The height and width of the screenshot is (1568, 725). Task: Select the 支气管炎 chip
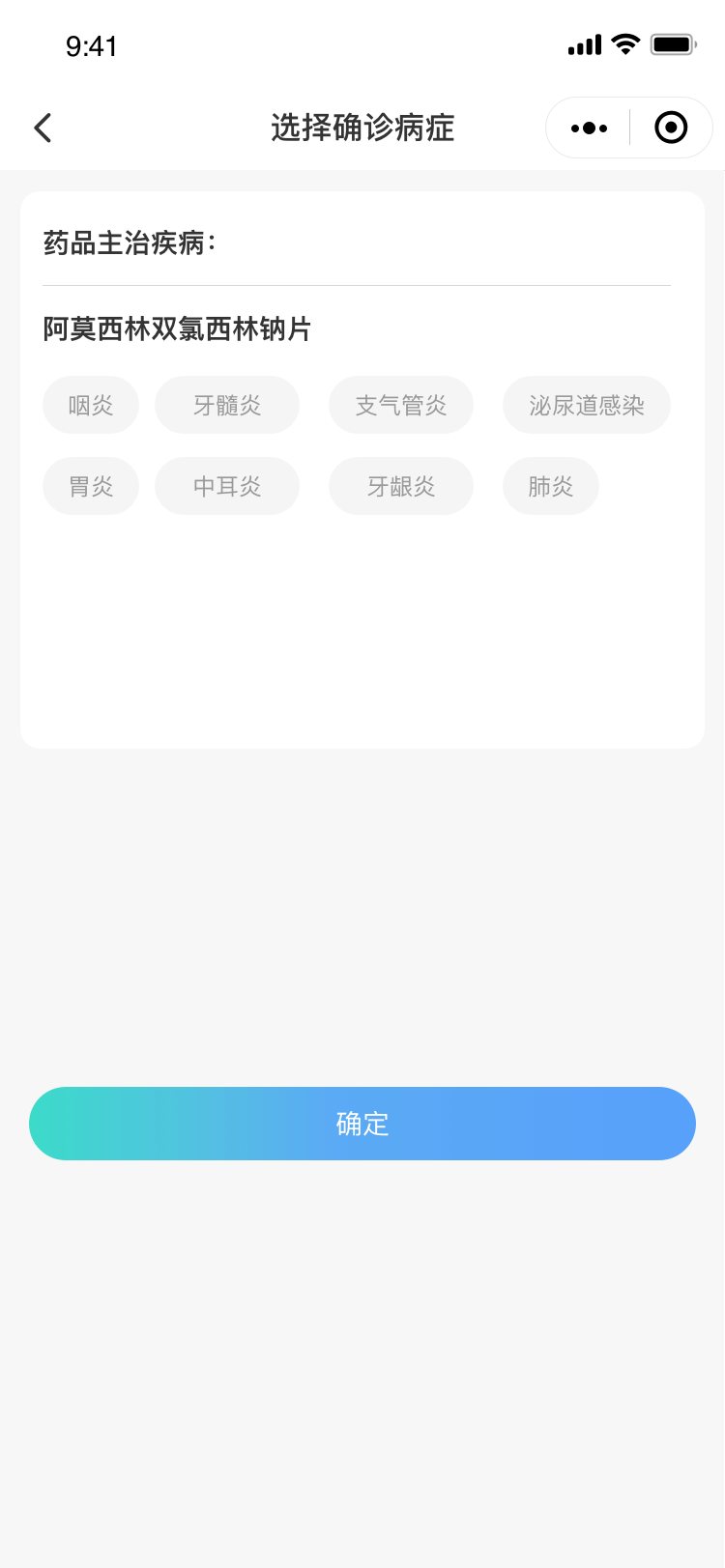click(x=401, y=405)
